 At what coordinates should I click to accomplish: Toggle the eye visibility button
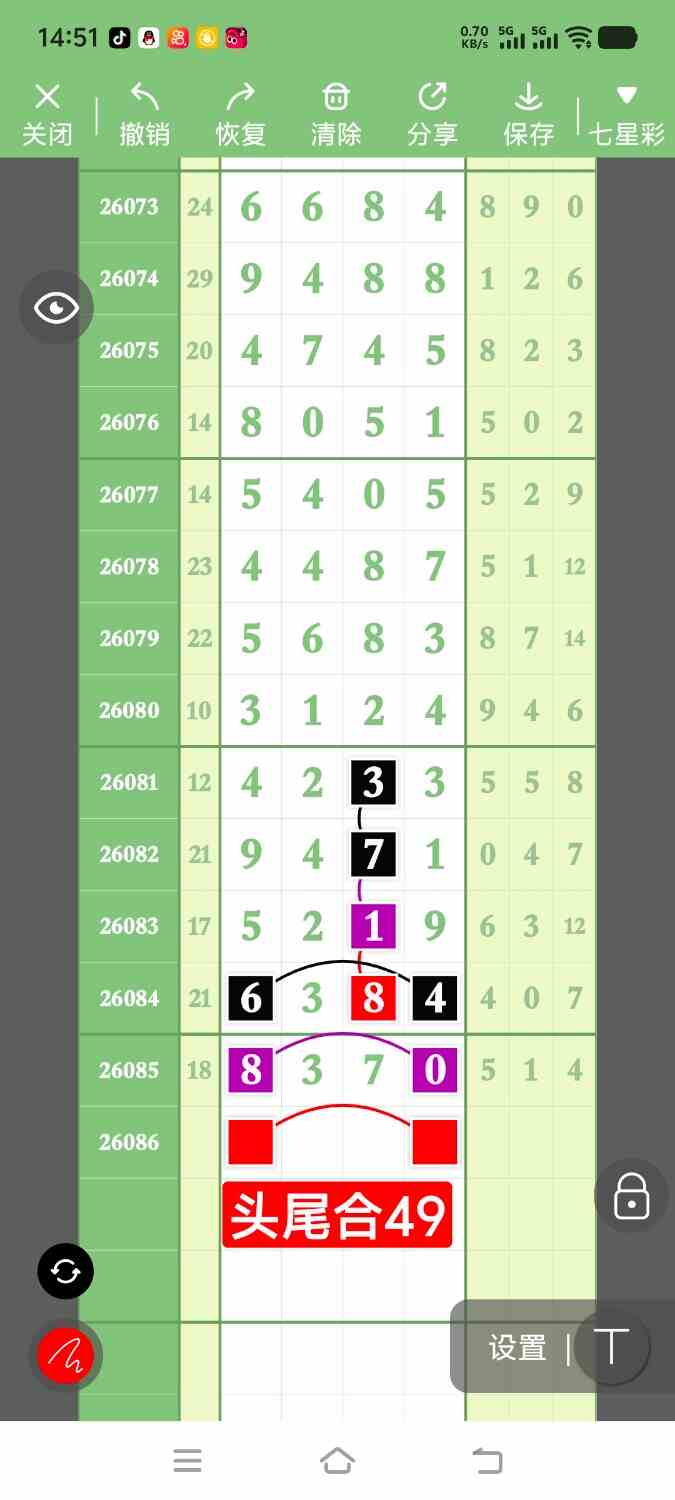56,308
